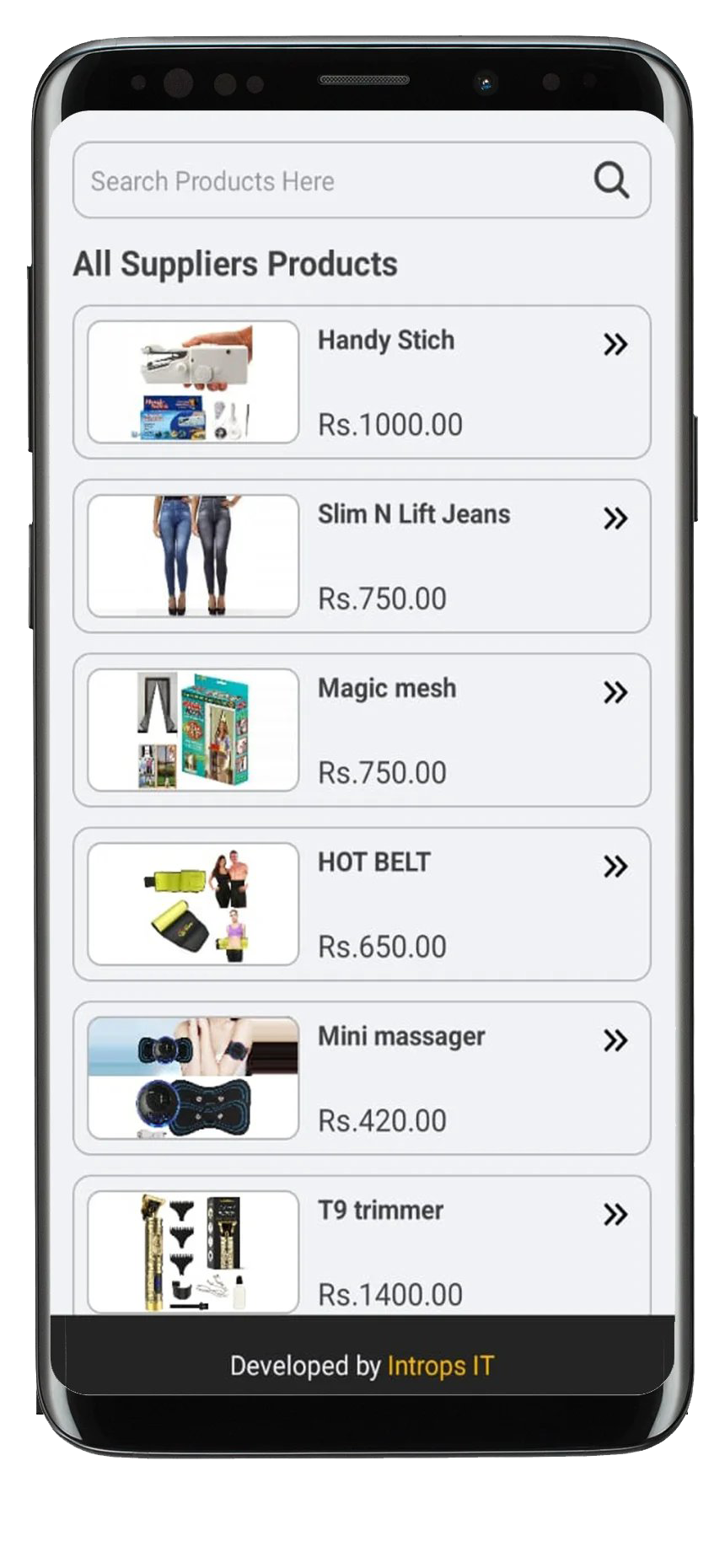This screenshot has width=725, height=1568.
Task: Tap the arrow on Magic mesh
Action: [x=615, y=693]
